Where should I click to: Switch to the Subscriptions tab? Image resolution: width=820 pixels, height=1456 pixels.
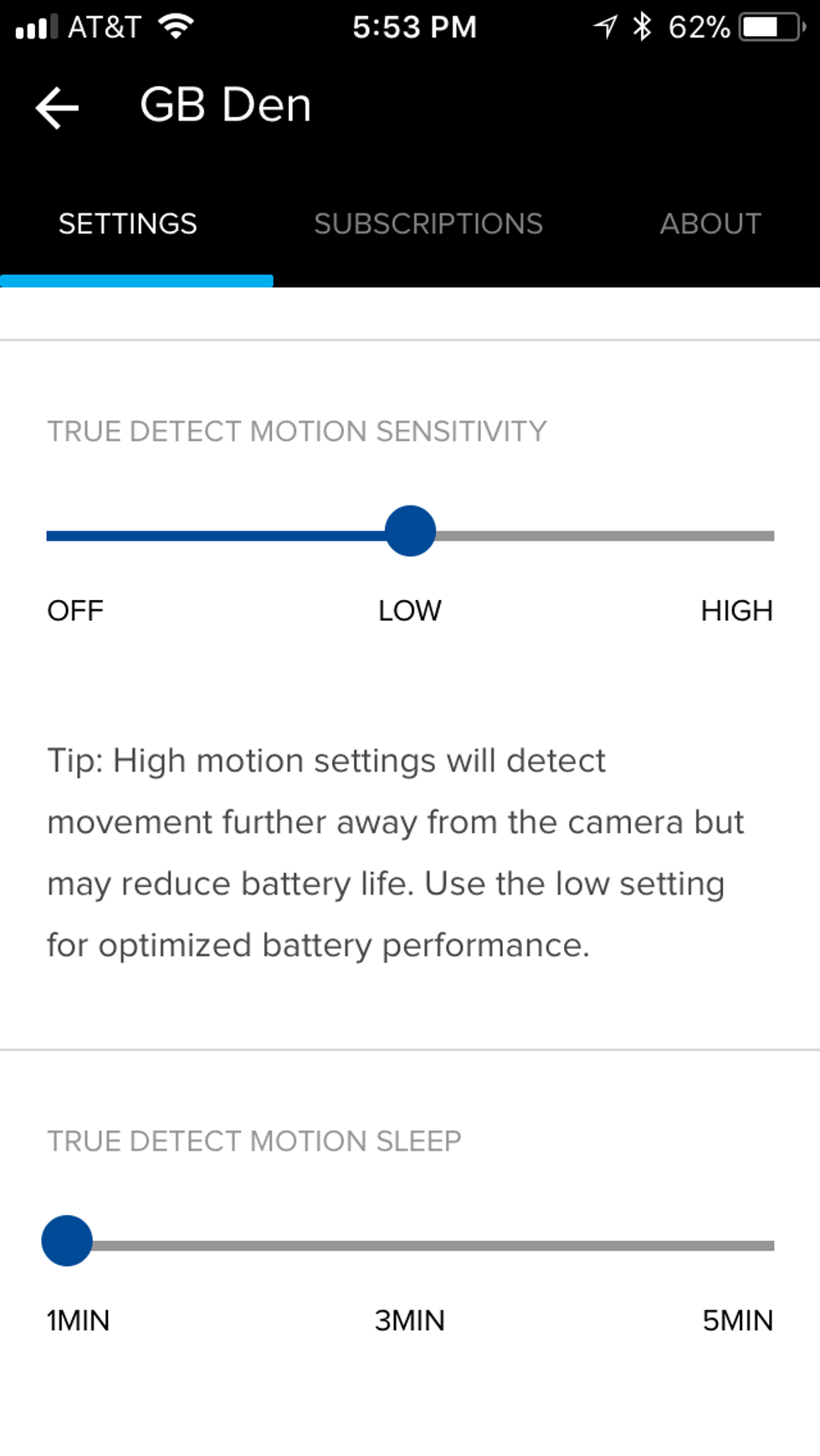coord(428,224)
